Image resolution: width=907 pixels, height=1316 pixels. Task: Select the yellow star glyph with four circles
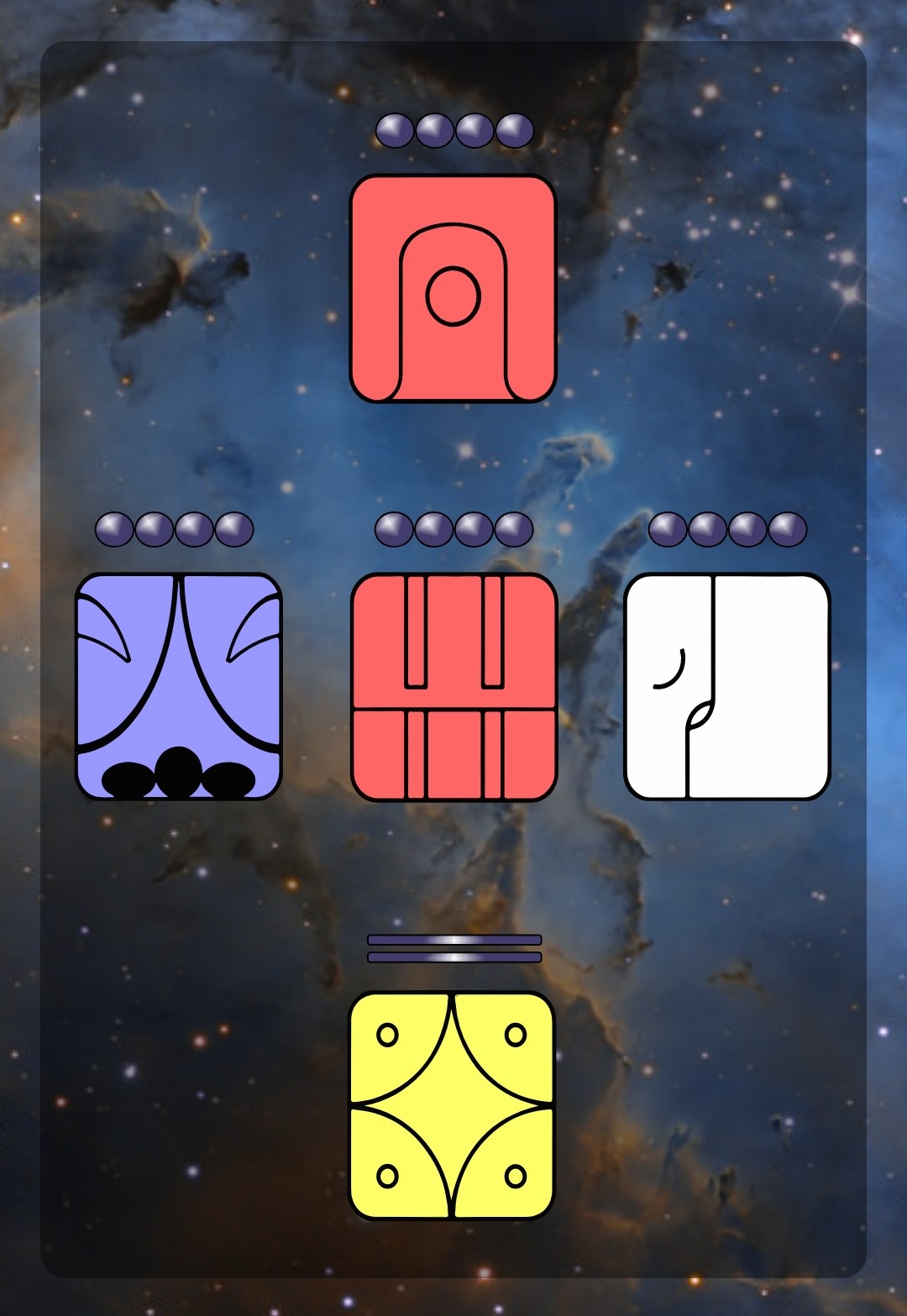pos(452,1105)
